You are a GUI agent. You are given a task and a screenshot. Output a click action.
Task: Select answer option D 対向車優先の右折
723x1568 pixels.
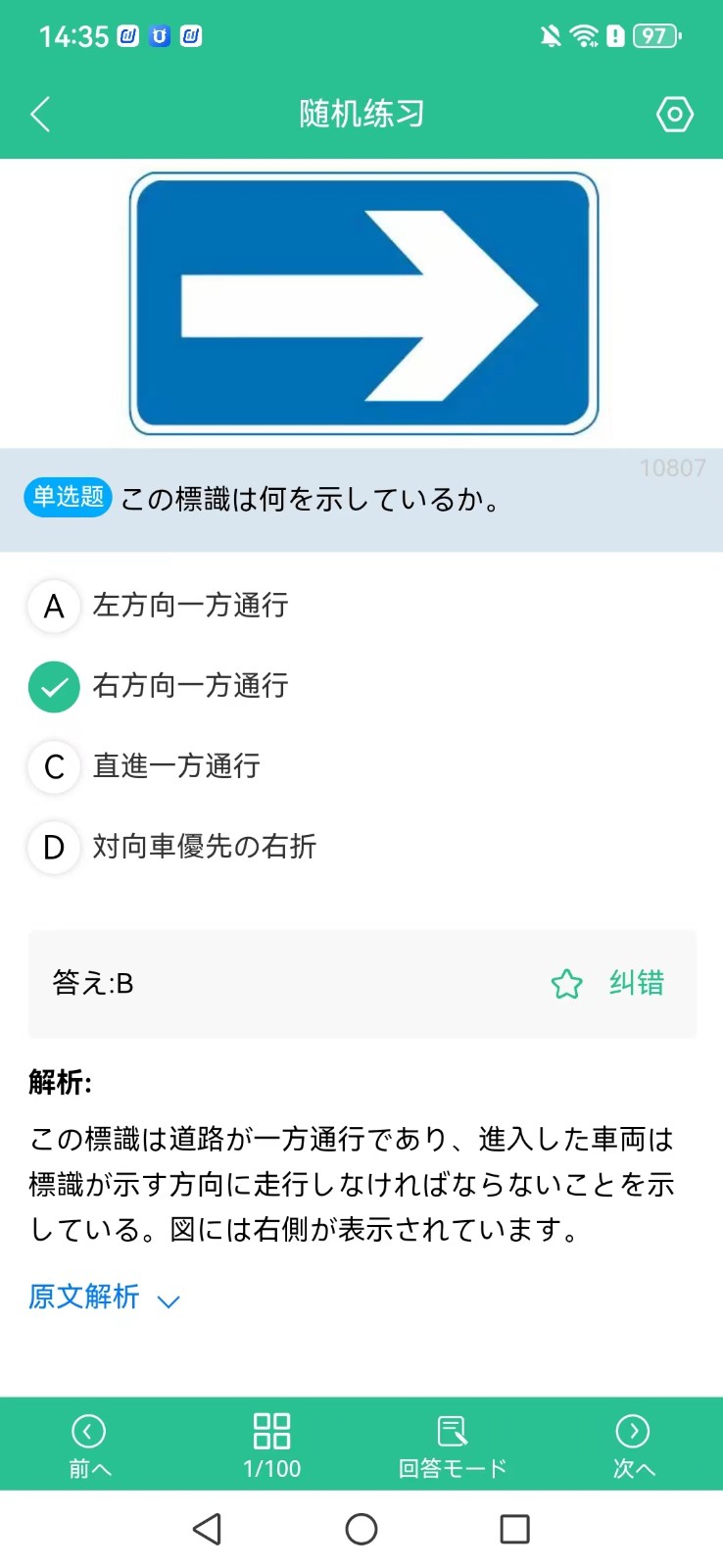(204, 847)
